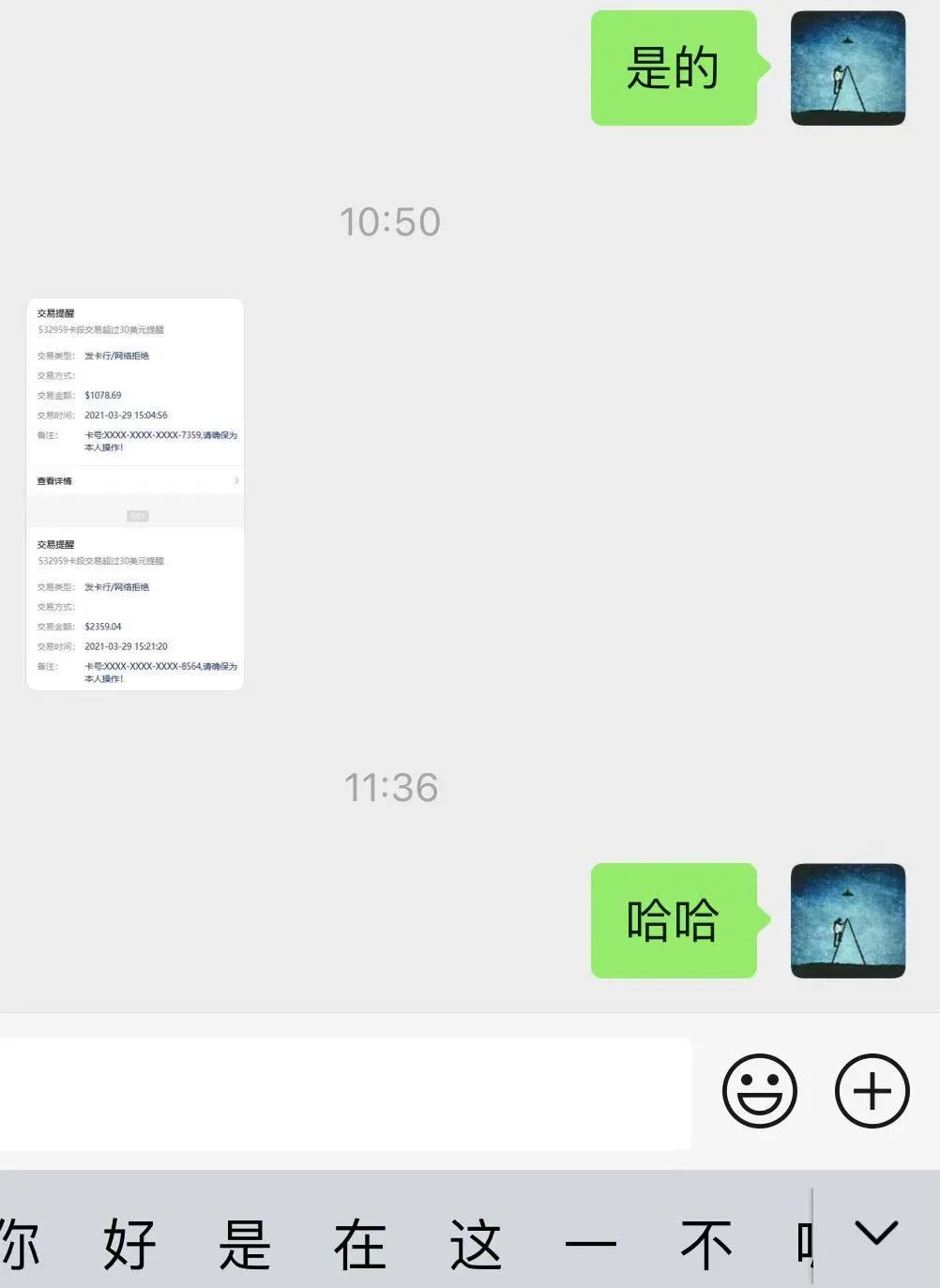Tap the avatar beside the 哈哈 message
Viewport: 940px width, 1288px height.
pos(847,921)
